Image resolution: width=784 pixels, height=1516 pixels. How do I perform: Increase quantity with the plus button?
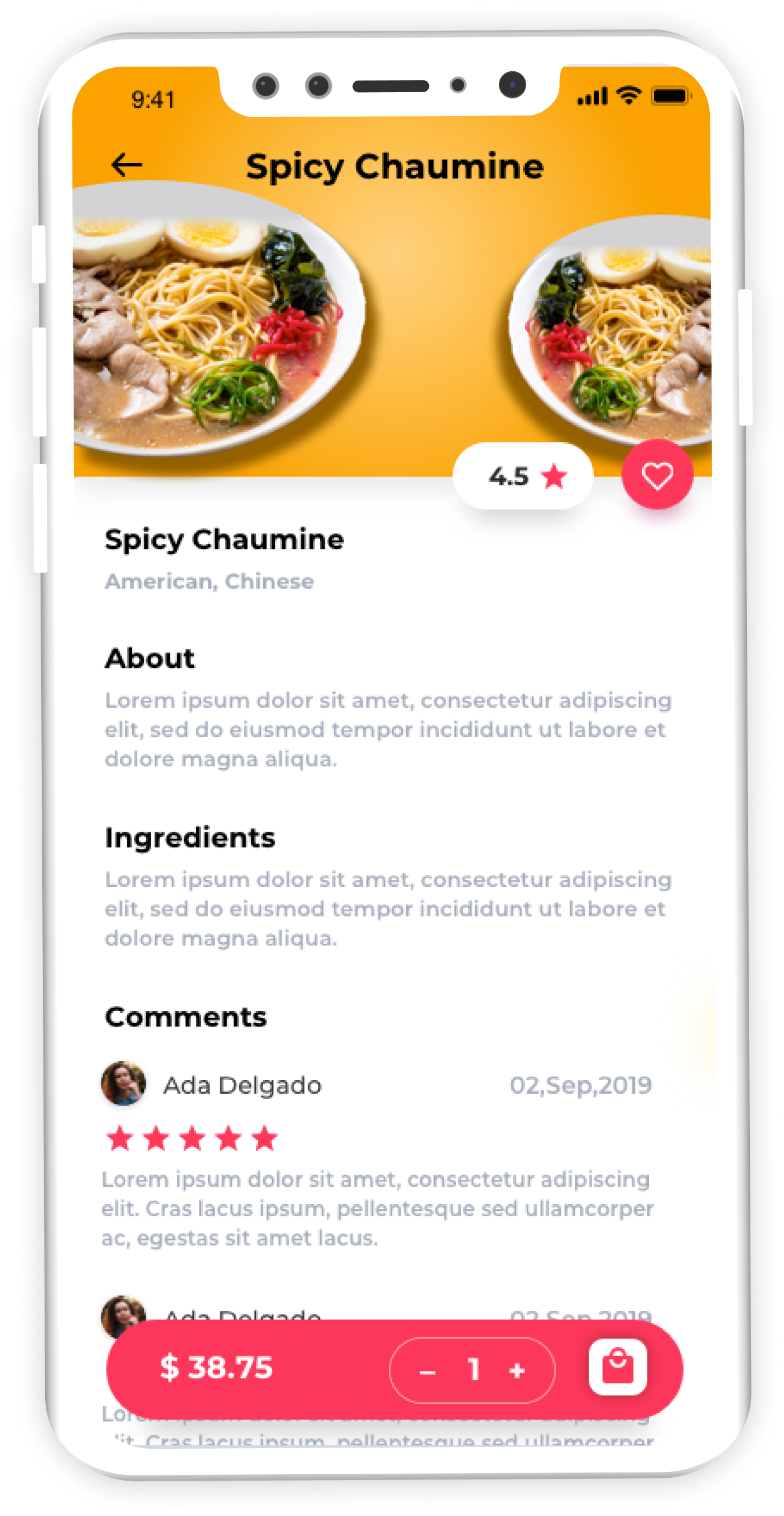[517, 1370]
